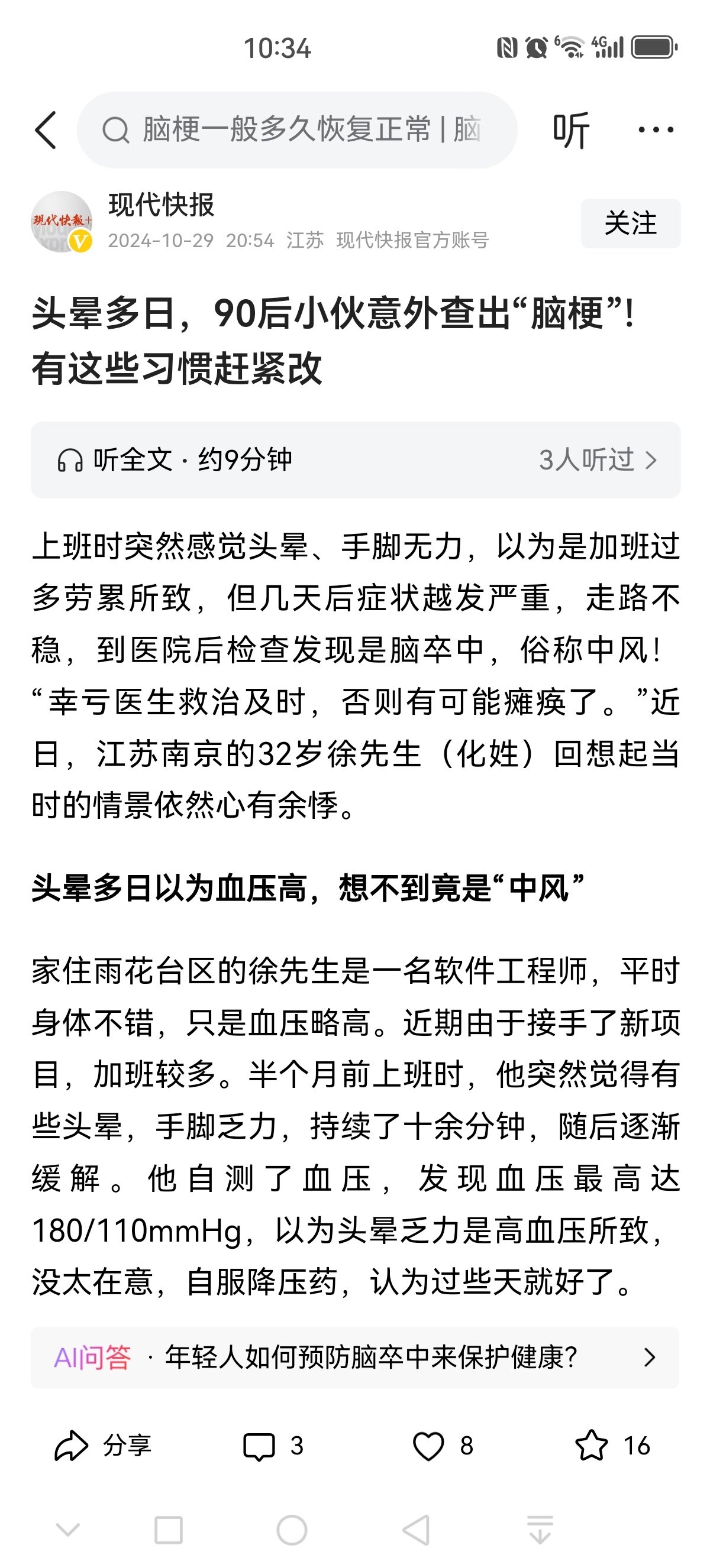View the 3人听过 listeners link
This screenshot has width=710, height=1568.
click(x=598, y=459)
